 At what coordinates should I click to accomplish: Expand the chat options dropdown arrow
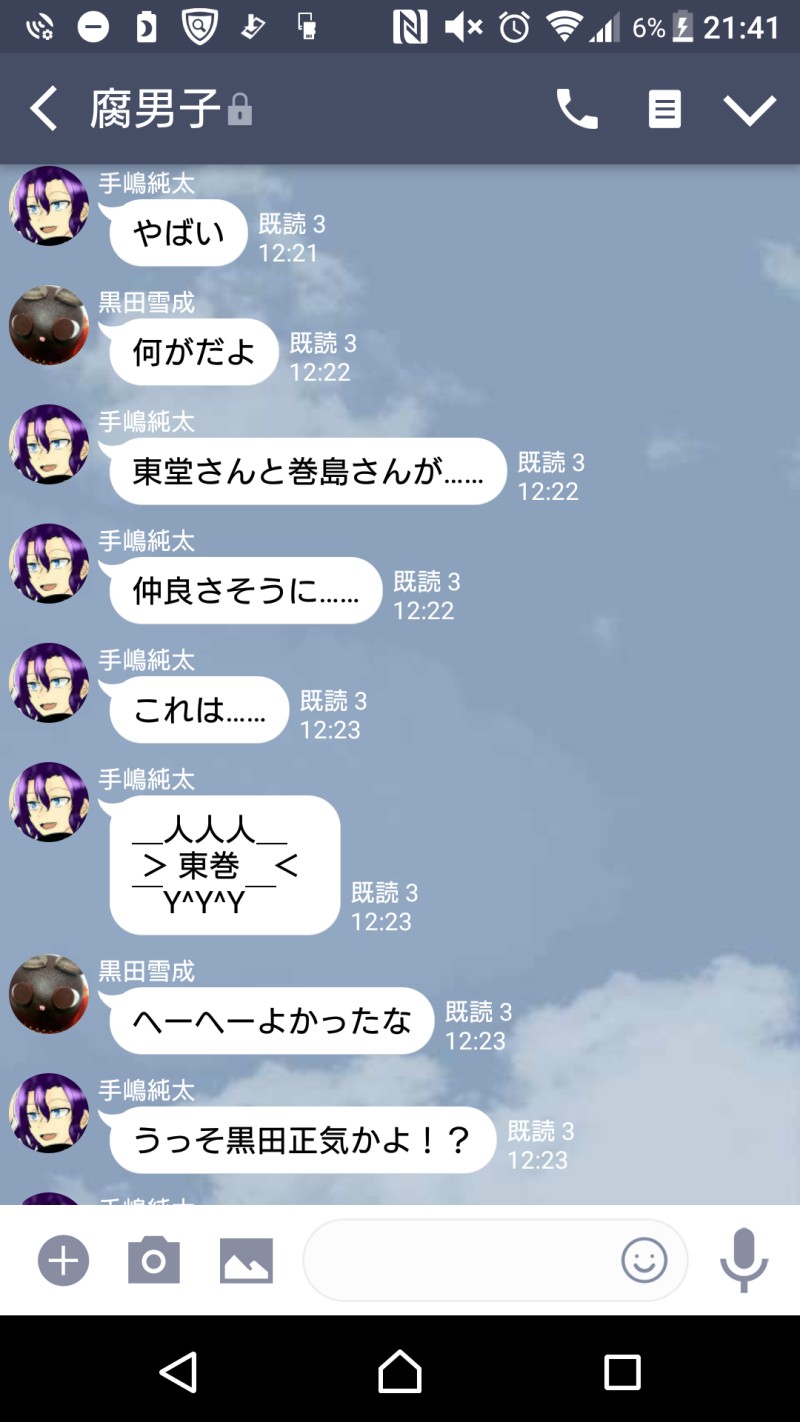point(750,109)
